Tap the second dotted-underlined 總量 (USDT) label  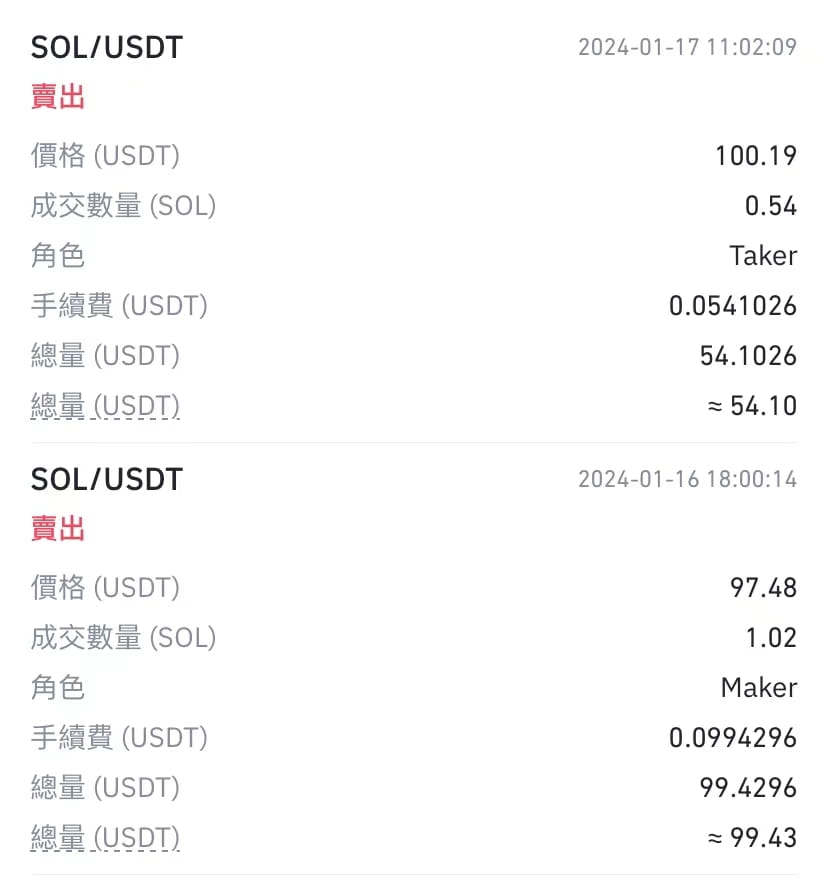pyautogui.click(x=104, y=837)
